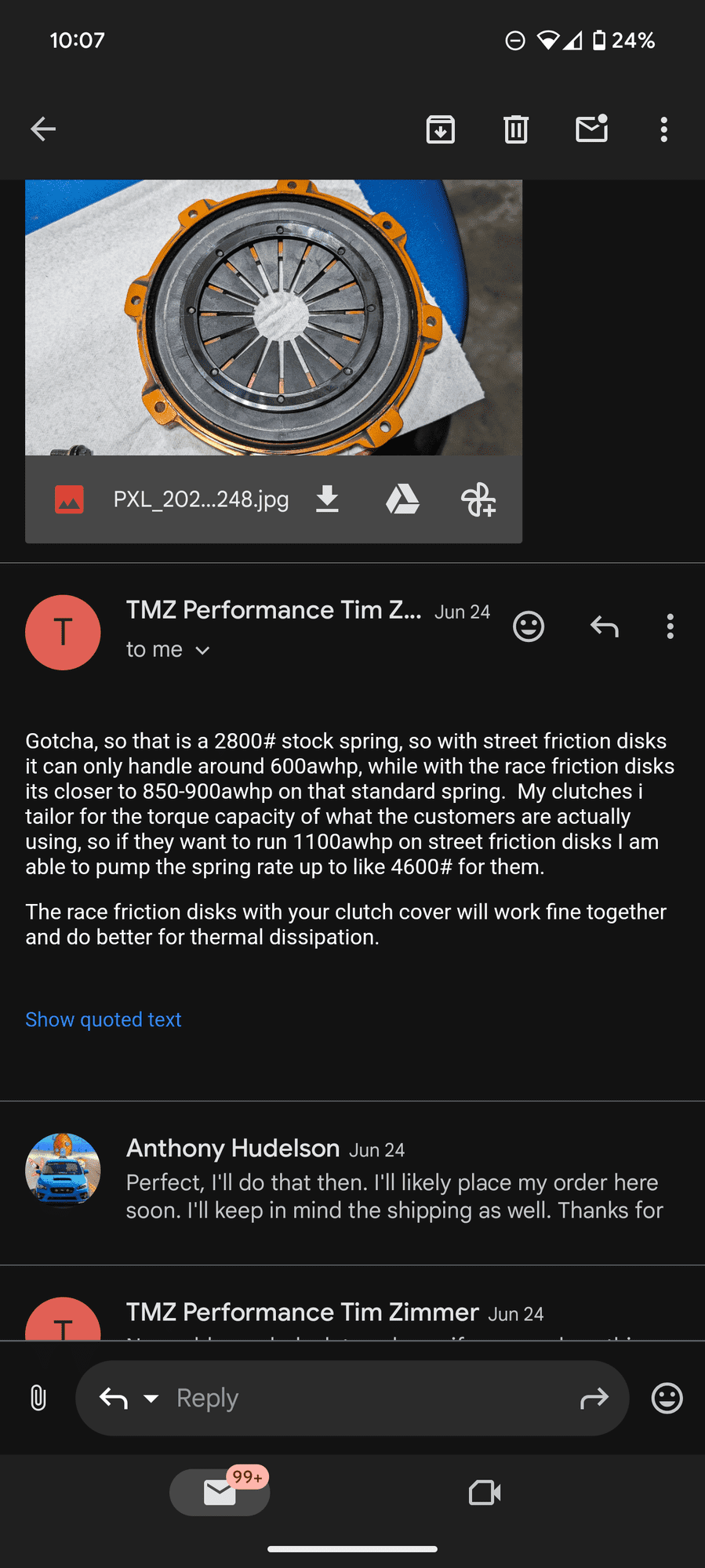Add the attachment to Google Photos
This screenshot has height=1568, width=705.
[478, 499]
